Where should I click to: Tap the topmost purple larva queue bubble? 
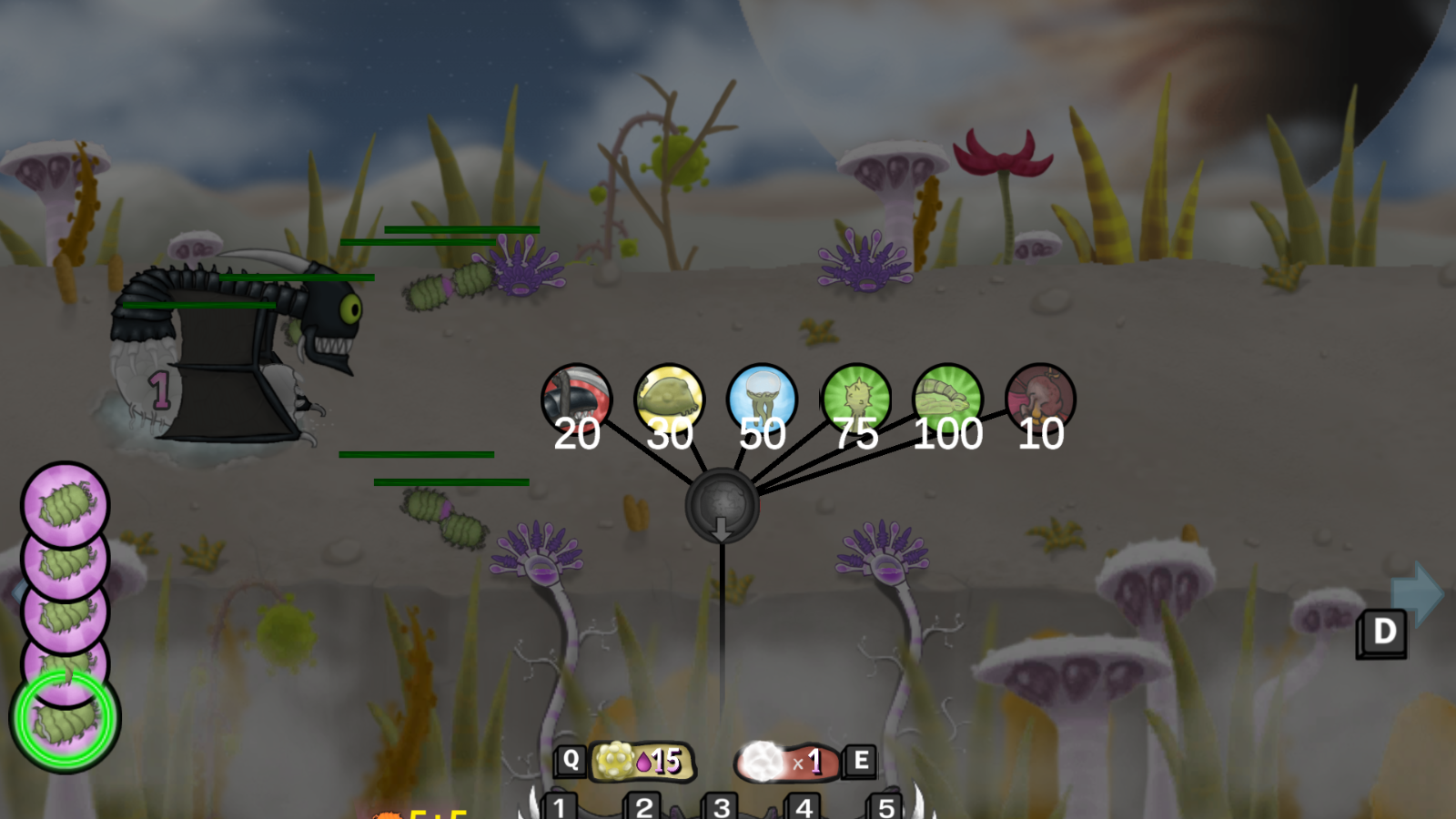[65, 502]
